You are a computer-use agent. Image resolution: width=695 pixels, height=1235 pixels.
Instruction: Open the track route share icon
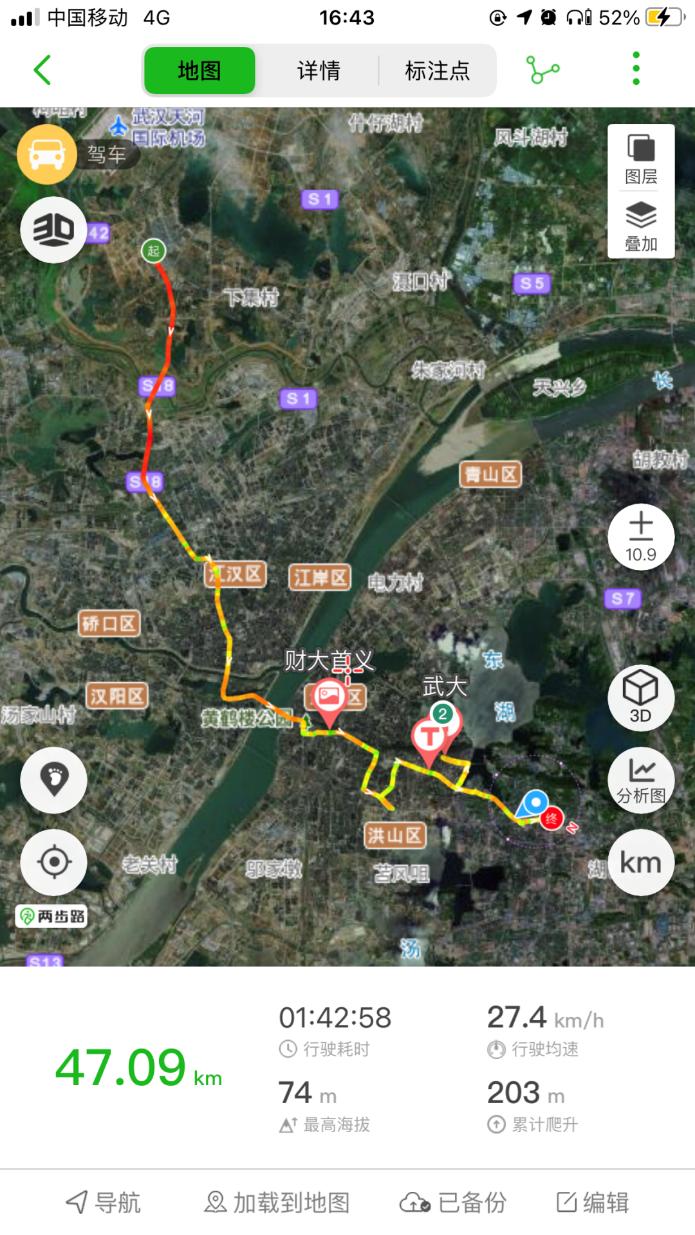click(543, 70)
